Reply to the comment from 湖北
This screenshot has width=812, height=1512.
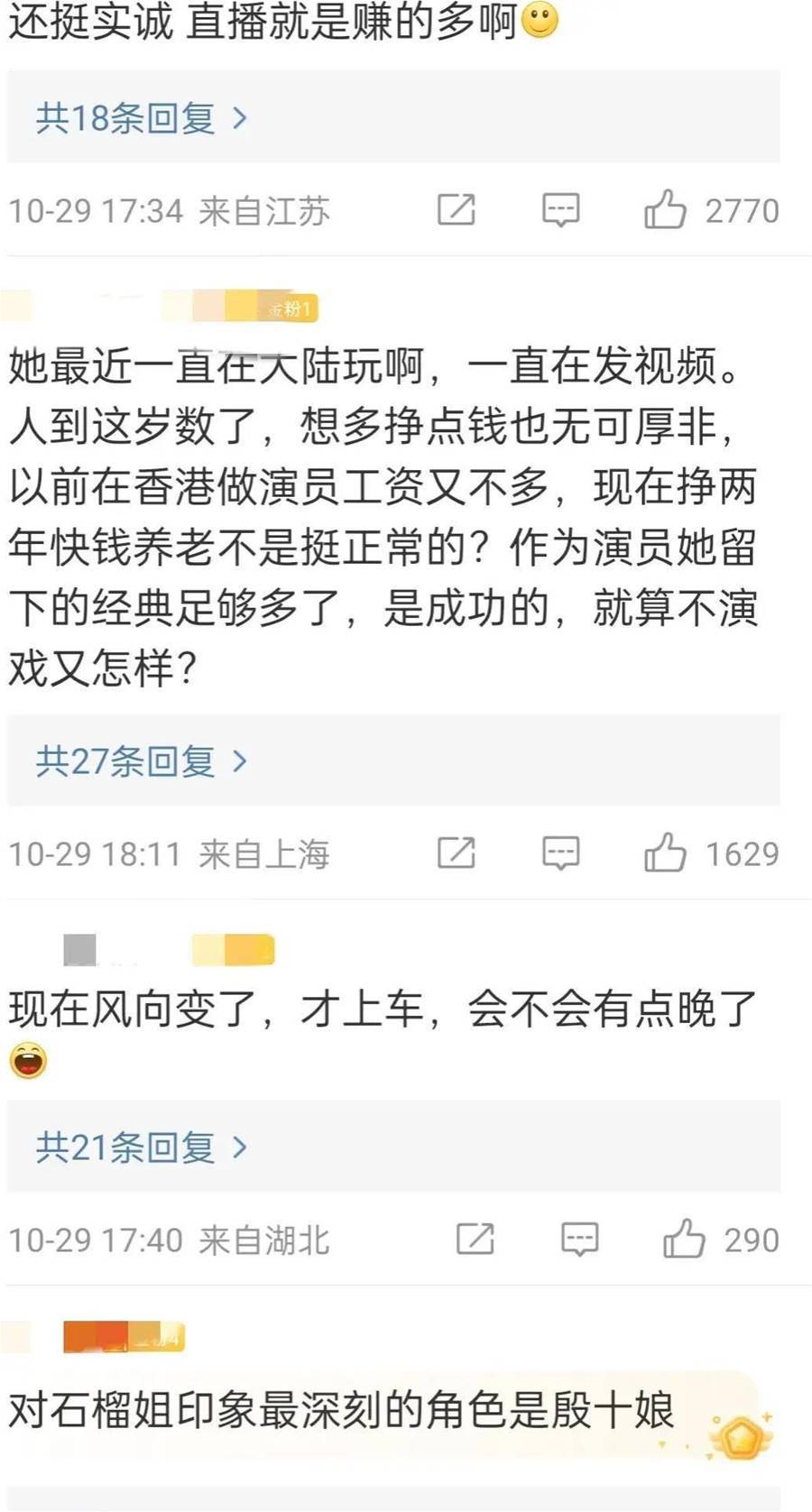pyautogui.click(x=579, y=1240)
